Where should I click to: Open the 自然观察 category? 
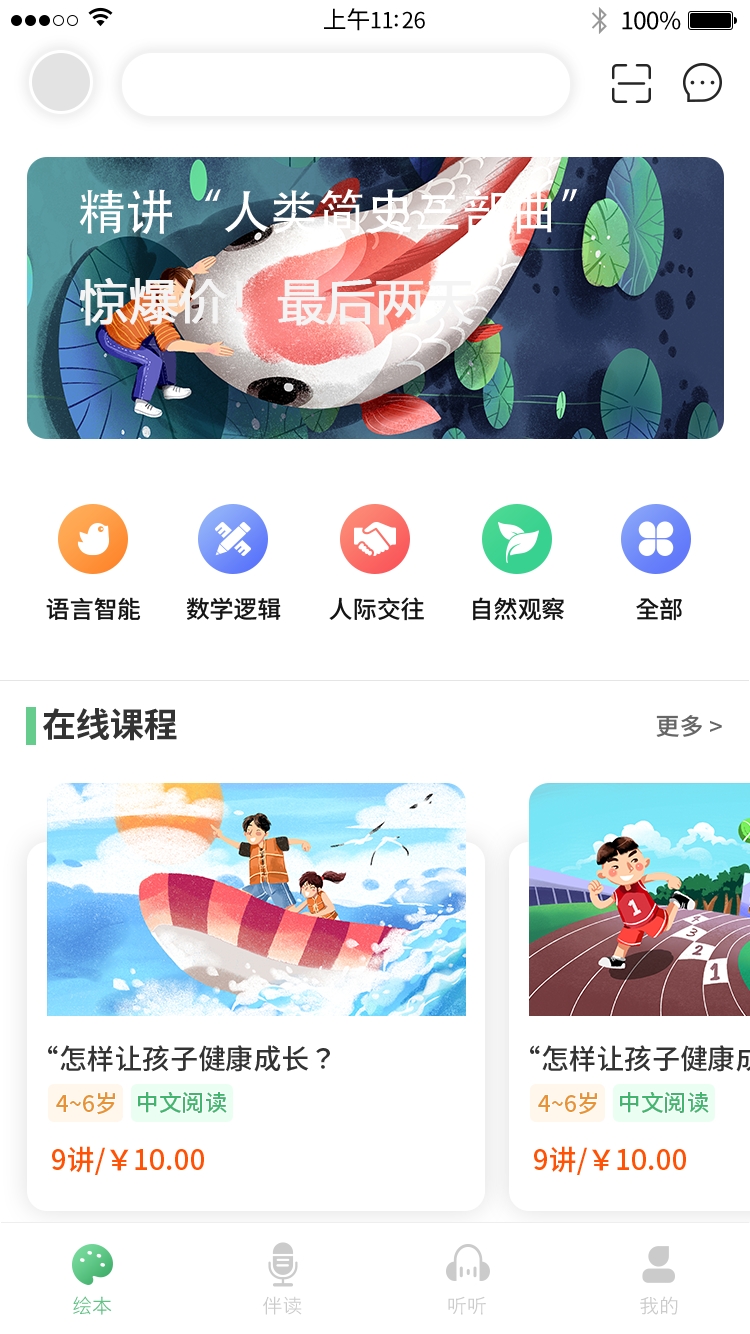point(517,560)
